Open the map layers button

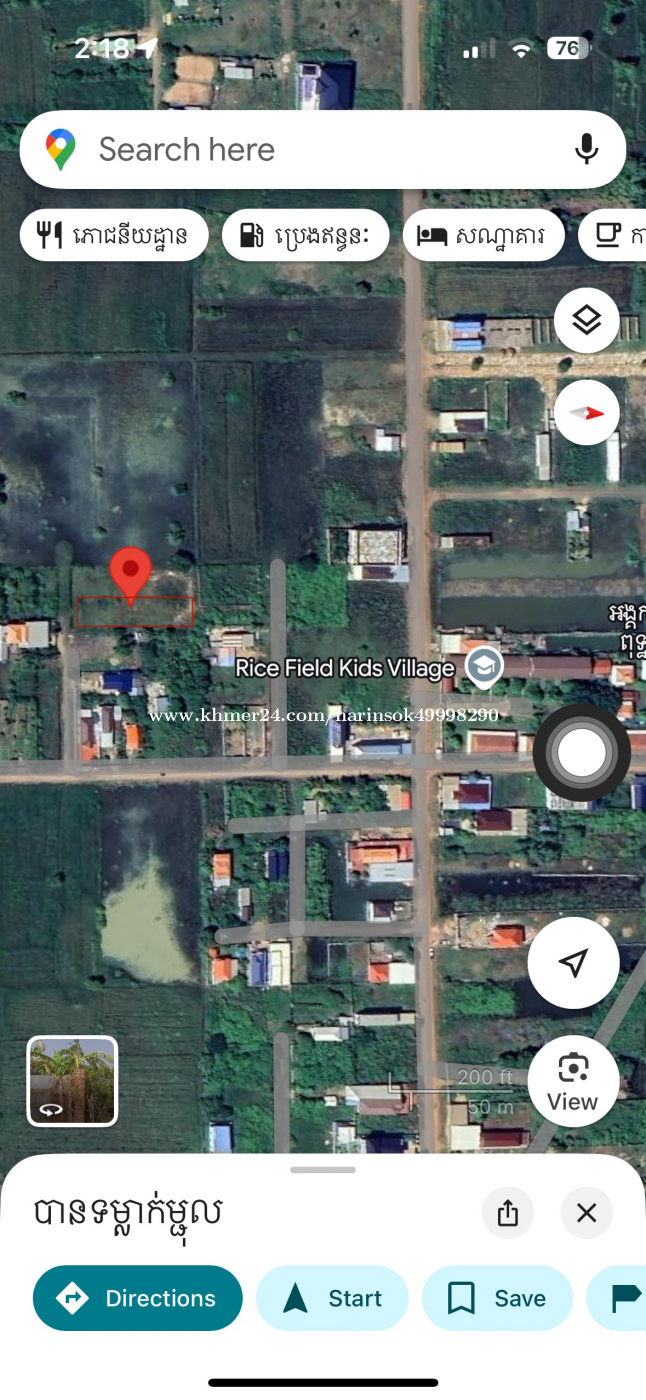point(586,320)
